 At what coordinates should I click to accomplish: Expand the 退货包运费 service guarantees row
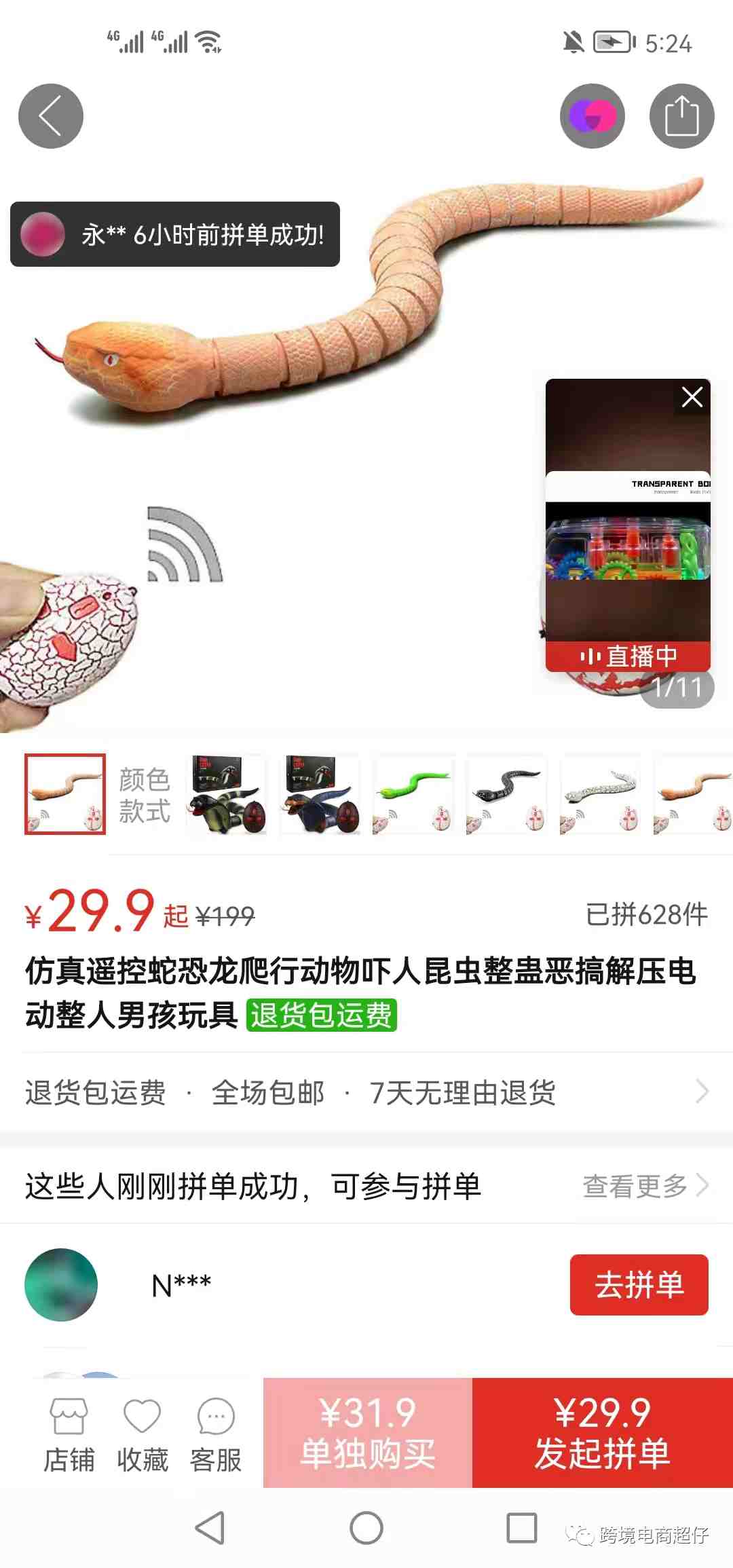366,1092
